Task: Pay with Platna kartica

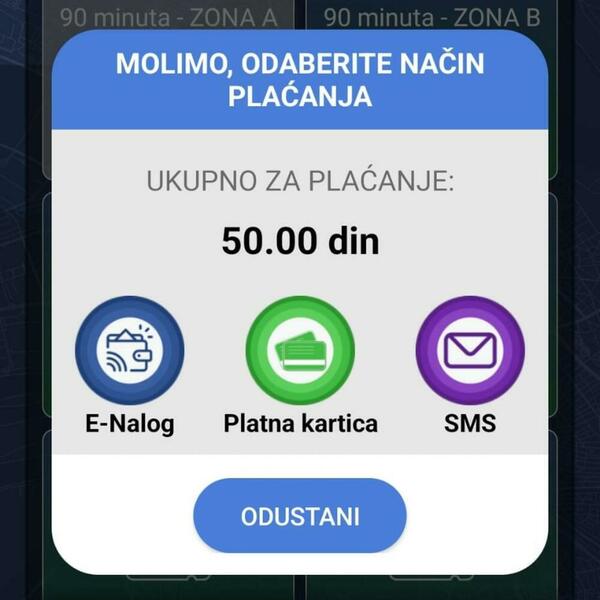Action: pos(300,350)
